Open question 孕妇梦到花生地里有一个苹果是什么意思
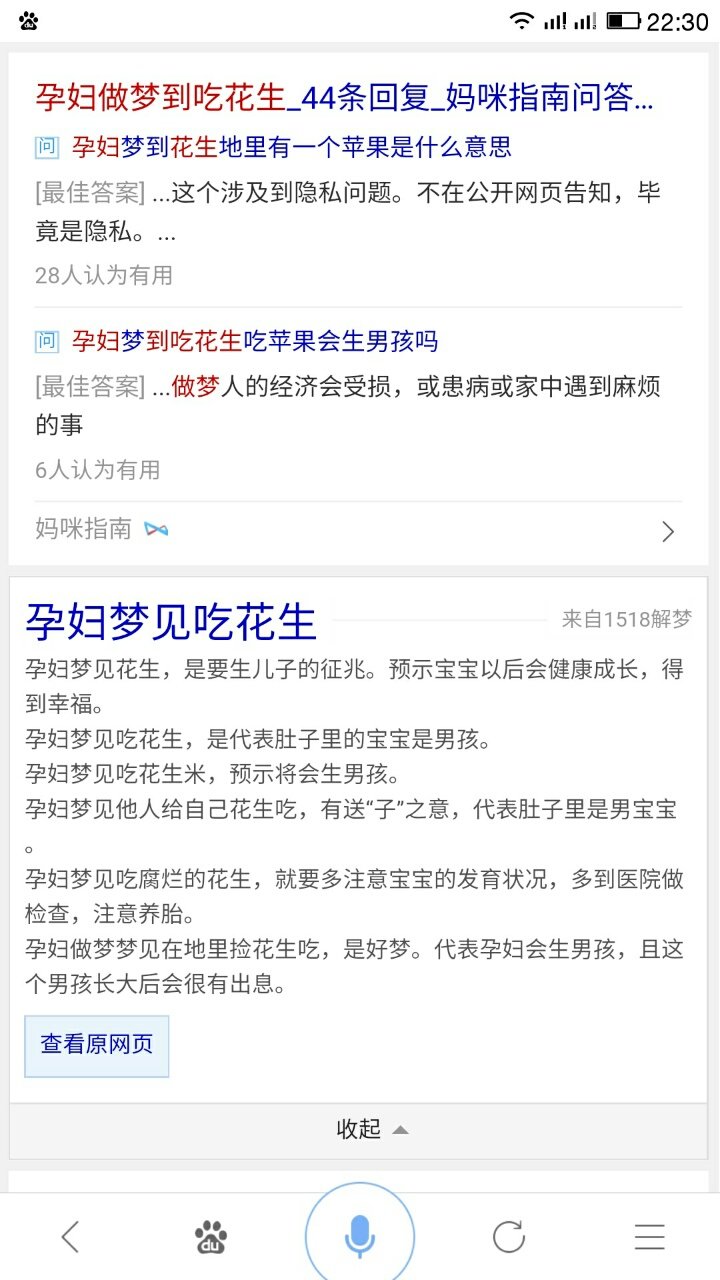Image resolution: width=720 pixels, height=1280 pixels. 292,148
